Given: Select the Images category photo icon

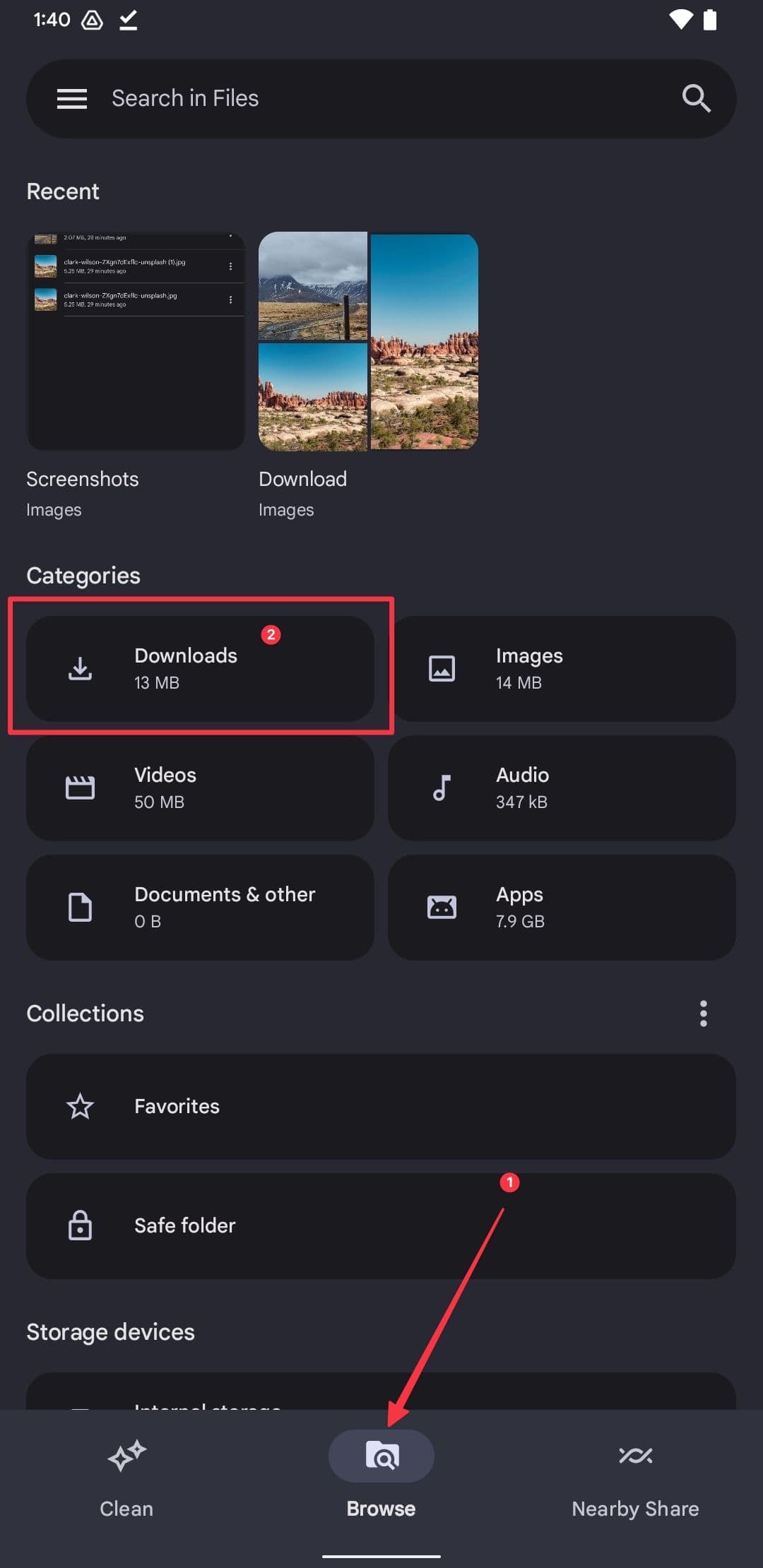Looking at the screenshot, I should (441, 668).
